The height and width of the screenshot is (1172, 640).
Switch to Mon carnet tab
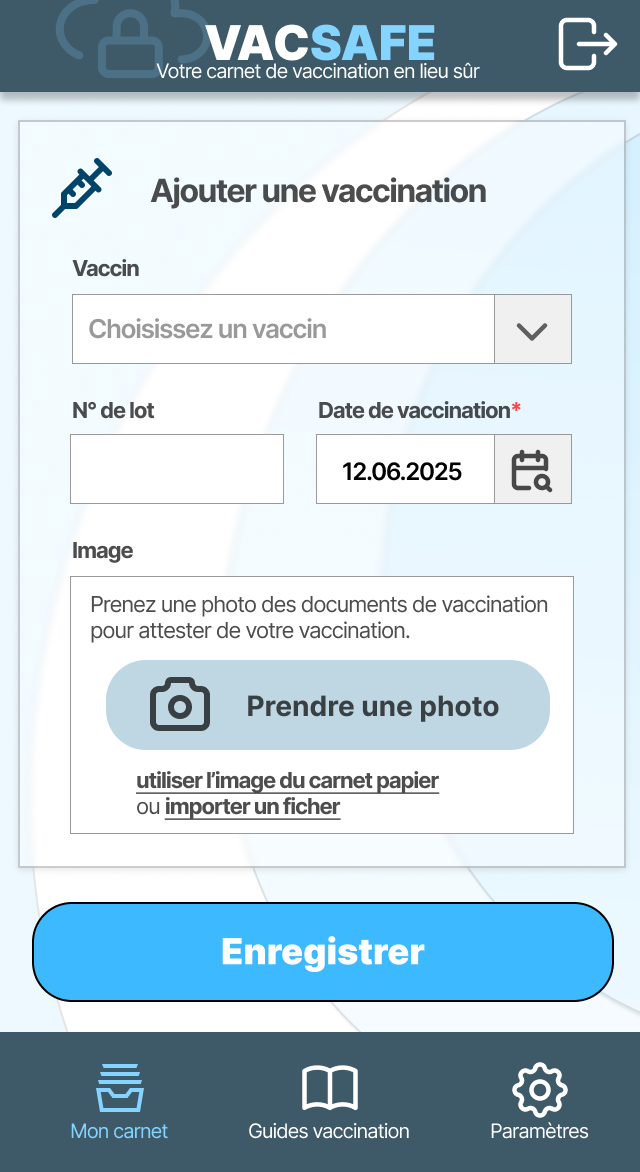[119, 1103]
